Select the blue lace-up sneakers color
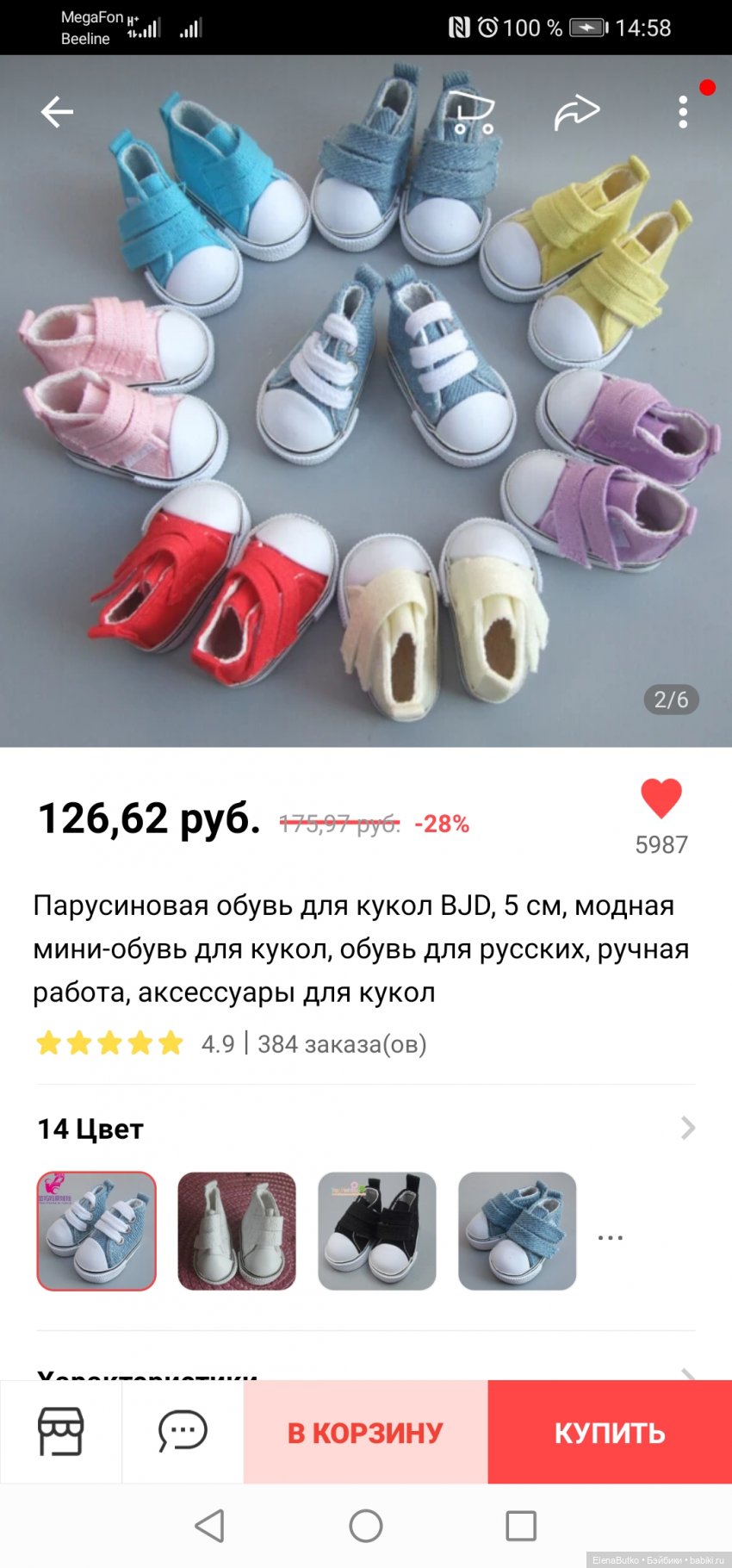The height and width of the screenshot is (1568, 732). (96, 1231)
